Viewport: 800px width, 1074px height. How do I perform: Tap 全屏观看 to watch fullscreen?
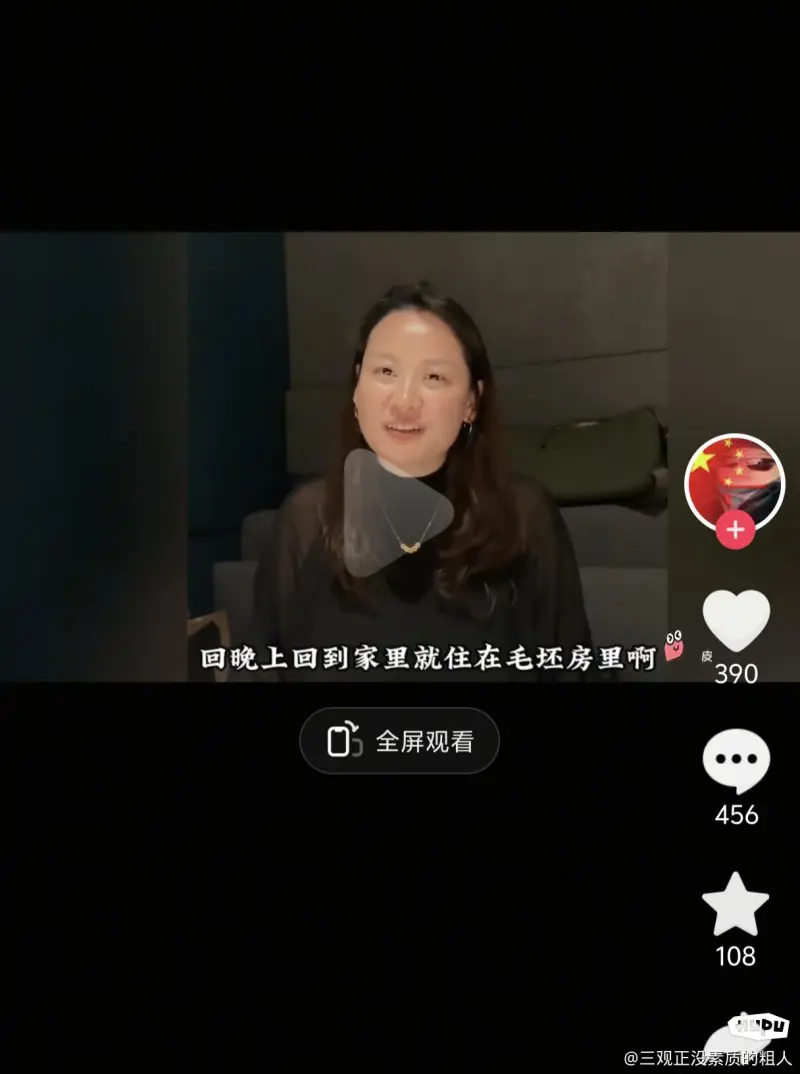click(x=399, y=741)
